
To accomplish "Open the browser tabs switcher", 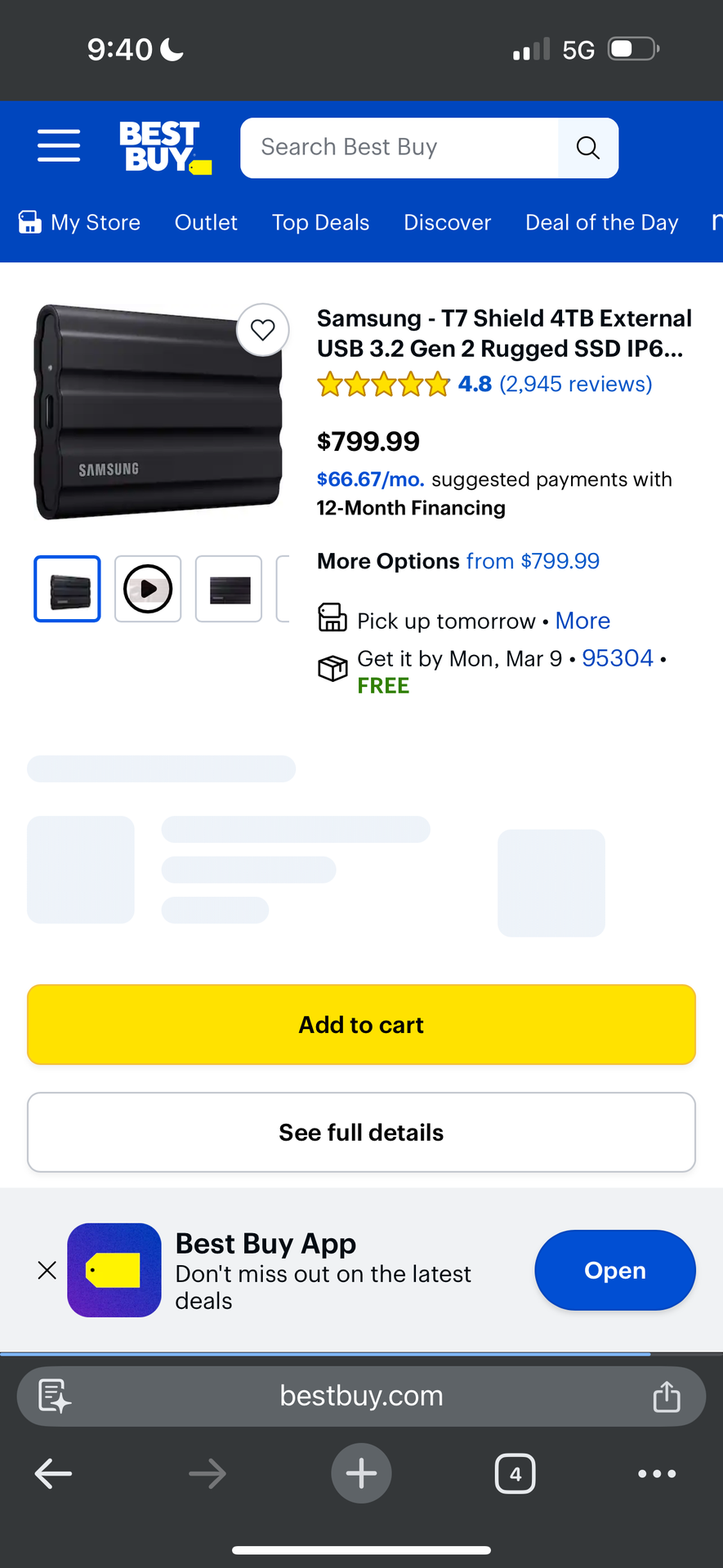I will coord(515,1473).
